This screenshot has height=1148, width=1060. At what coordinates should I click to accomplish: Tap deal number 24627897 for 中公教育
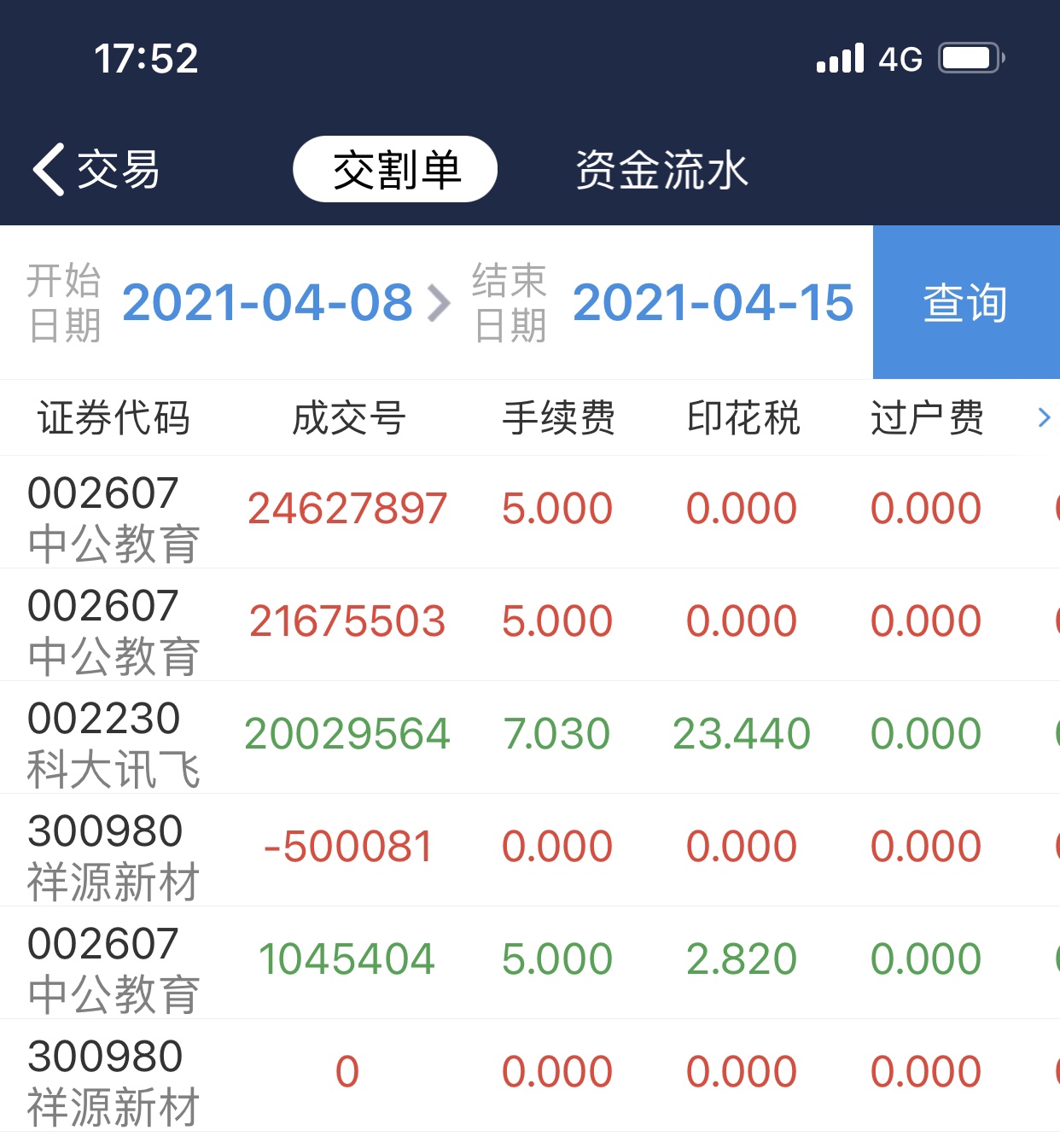point(348,507)
